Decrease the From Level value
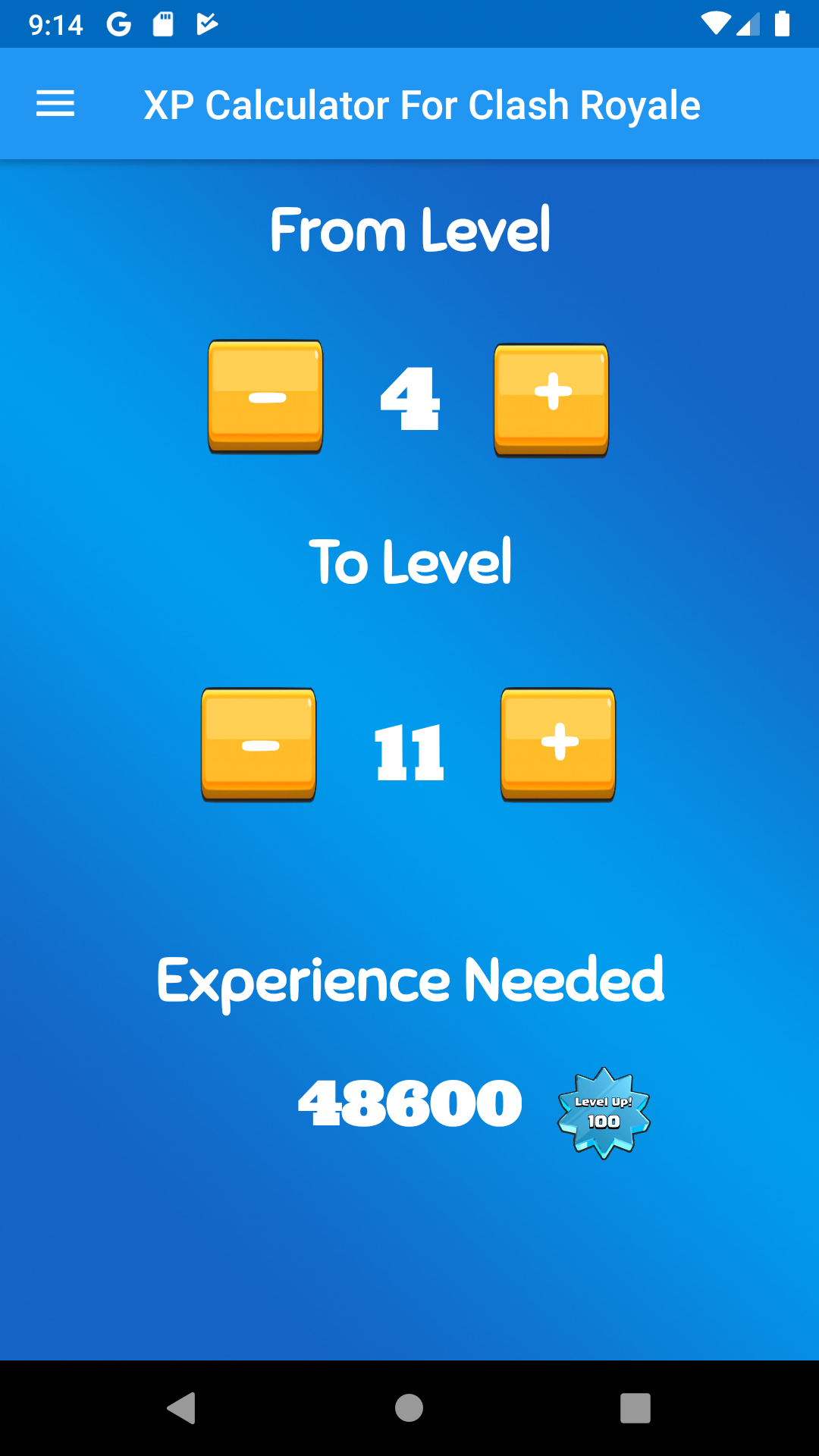Image resolution: width=819 pixels, height=1456 pixels. pyautogui.click(x=265, y=397)
